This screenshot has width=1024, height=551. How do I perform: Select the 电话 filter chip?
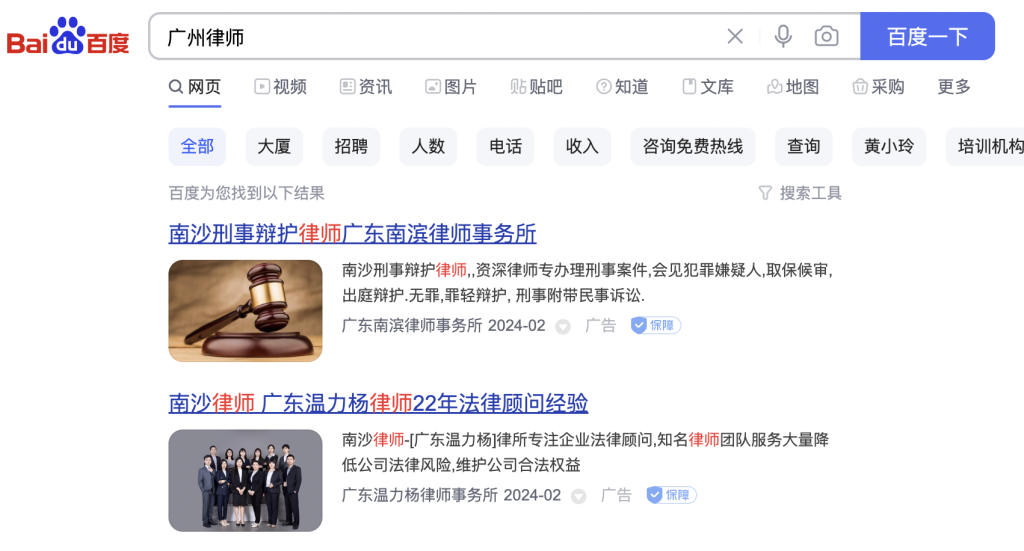(505, 146)
